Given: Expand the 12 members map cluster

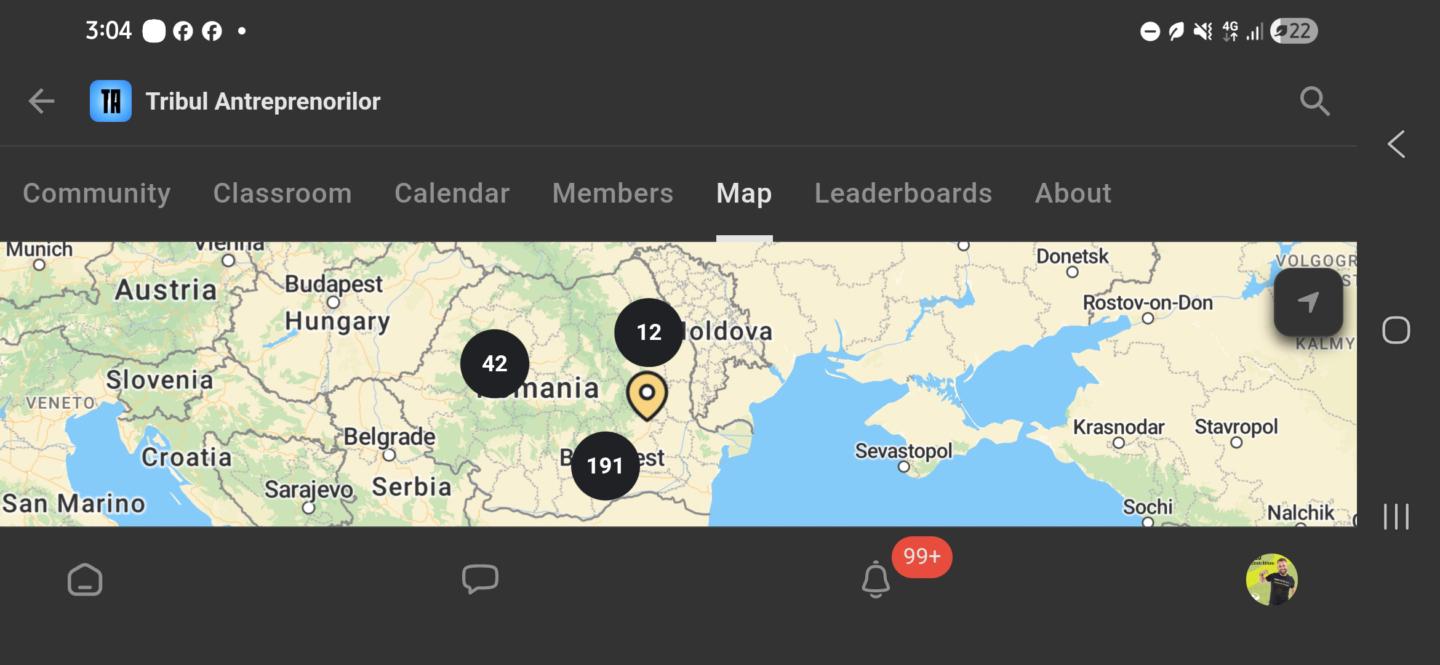Looking at the screenshot, I should [649, 332].
